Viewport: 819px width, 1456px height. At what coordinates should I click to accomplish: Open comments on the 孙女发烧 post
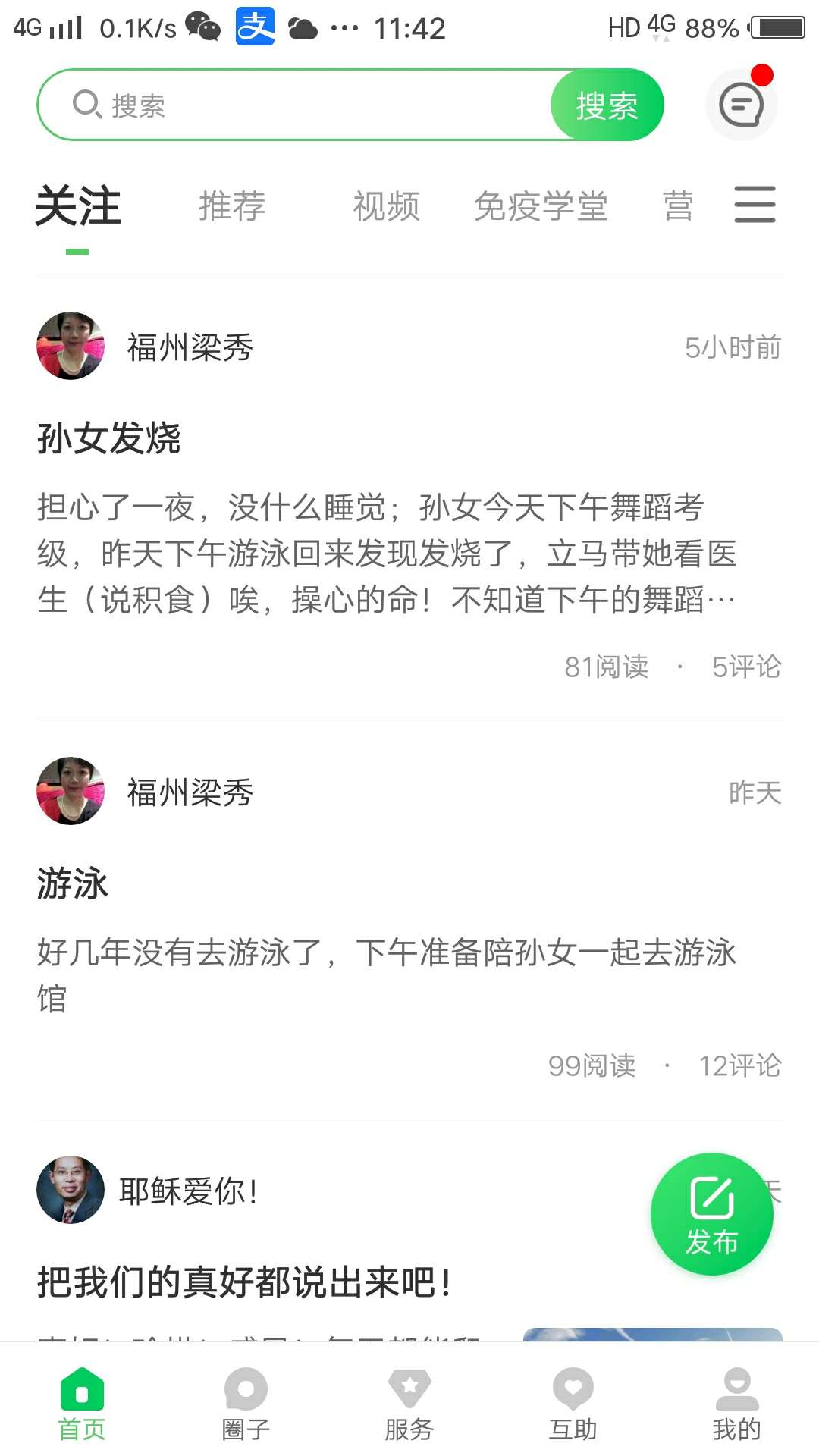coord(746,667)
